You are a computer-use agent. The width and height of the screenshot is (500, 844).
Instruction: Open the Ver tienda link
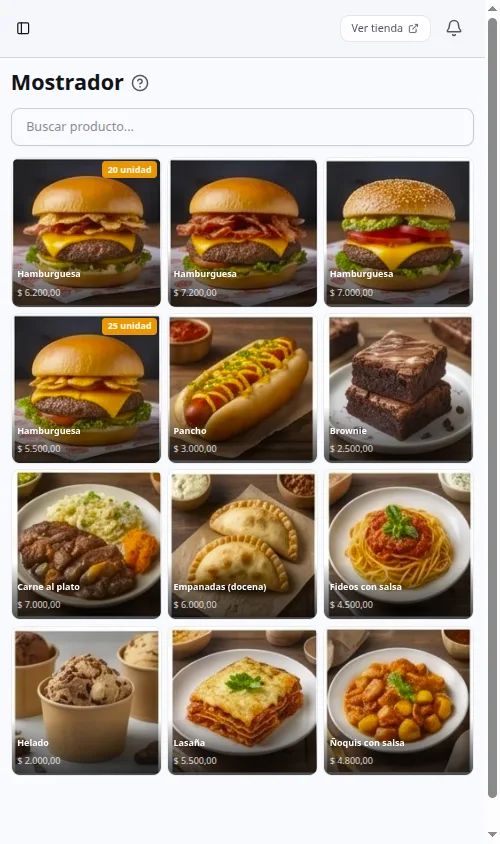(385, 28)
